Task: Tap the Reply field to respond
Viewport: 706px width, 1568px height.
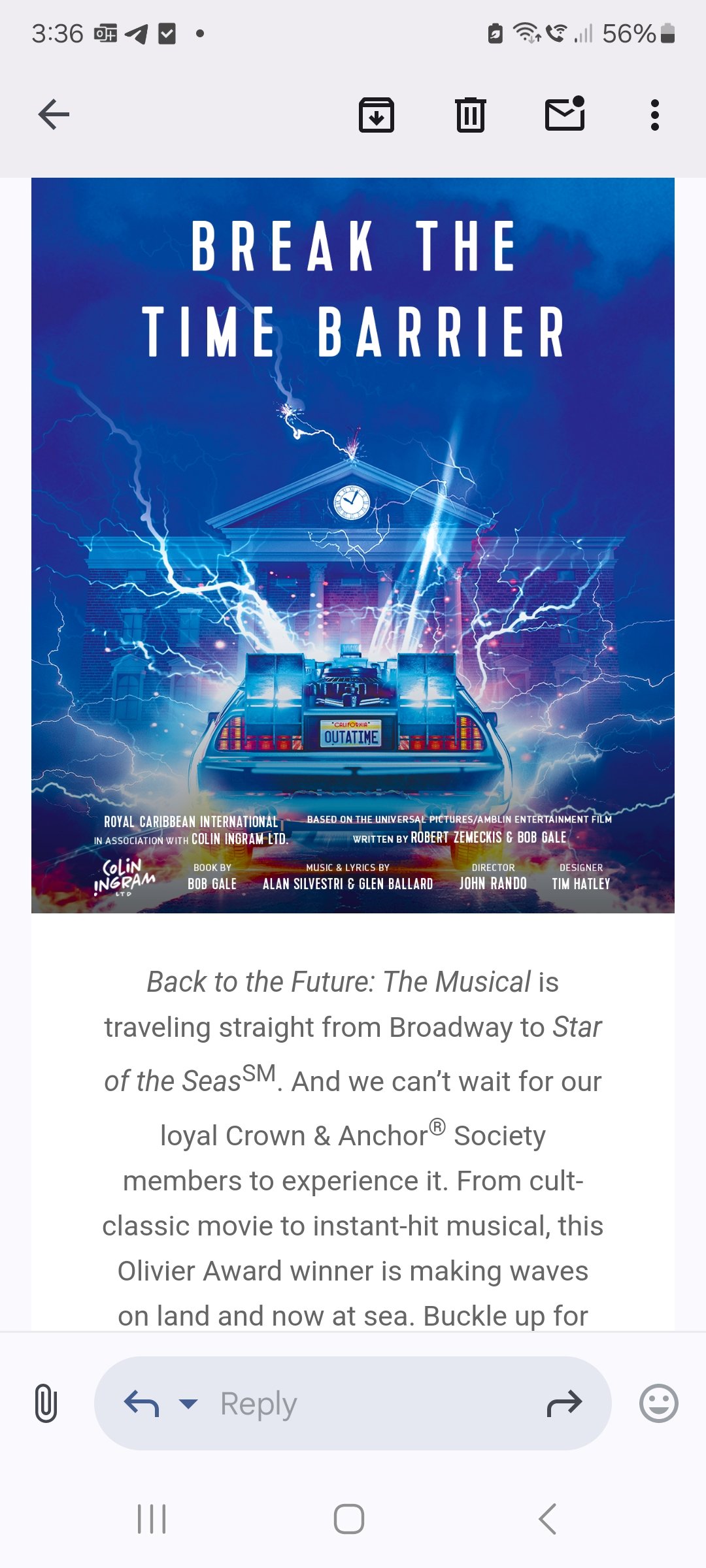Action: click(x=353, y=1403)
